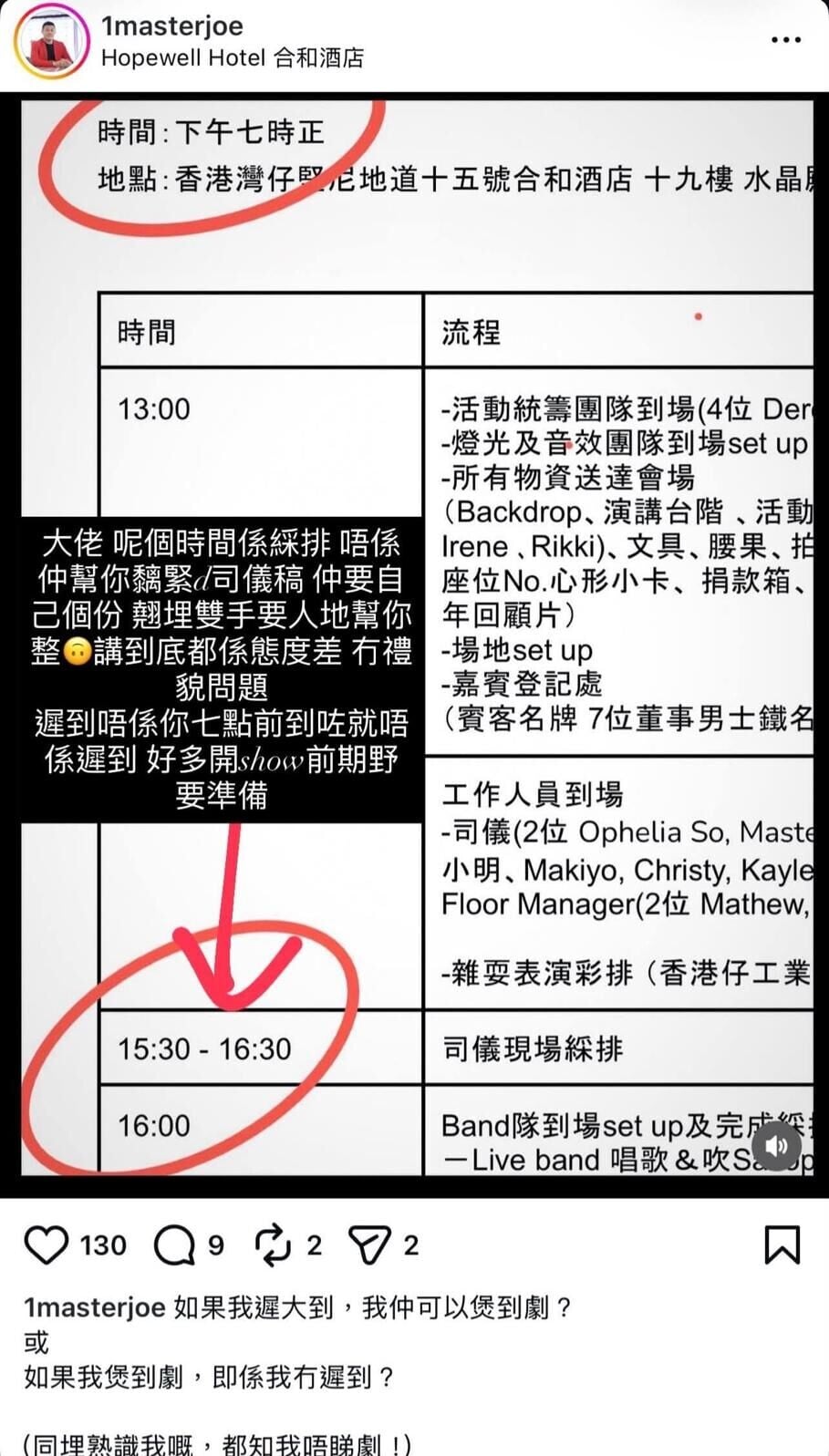Unmute the video with the speaker icon

tap(776, 1145)
